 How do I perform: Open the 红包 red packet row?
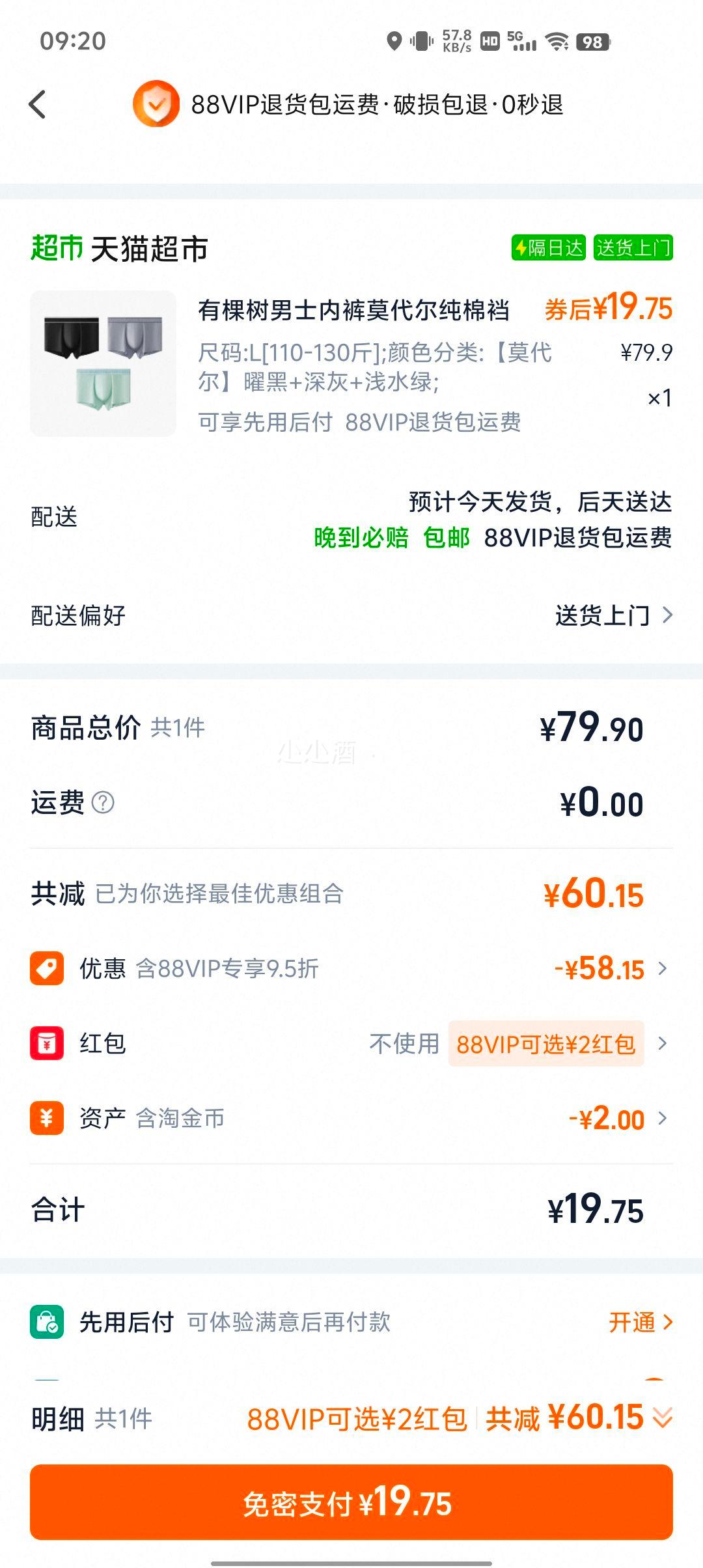click(351, 1044)
